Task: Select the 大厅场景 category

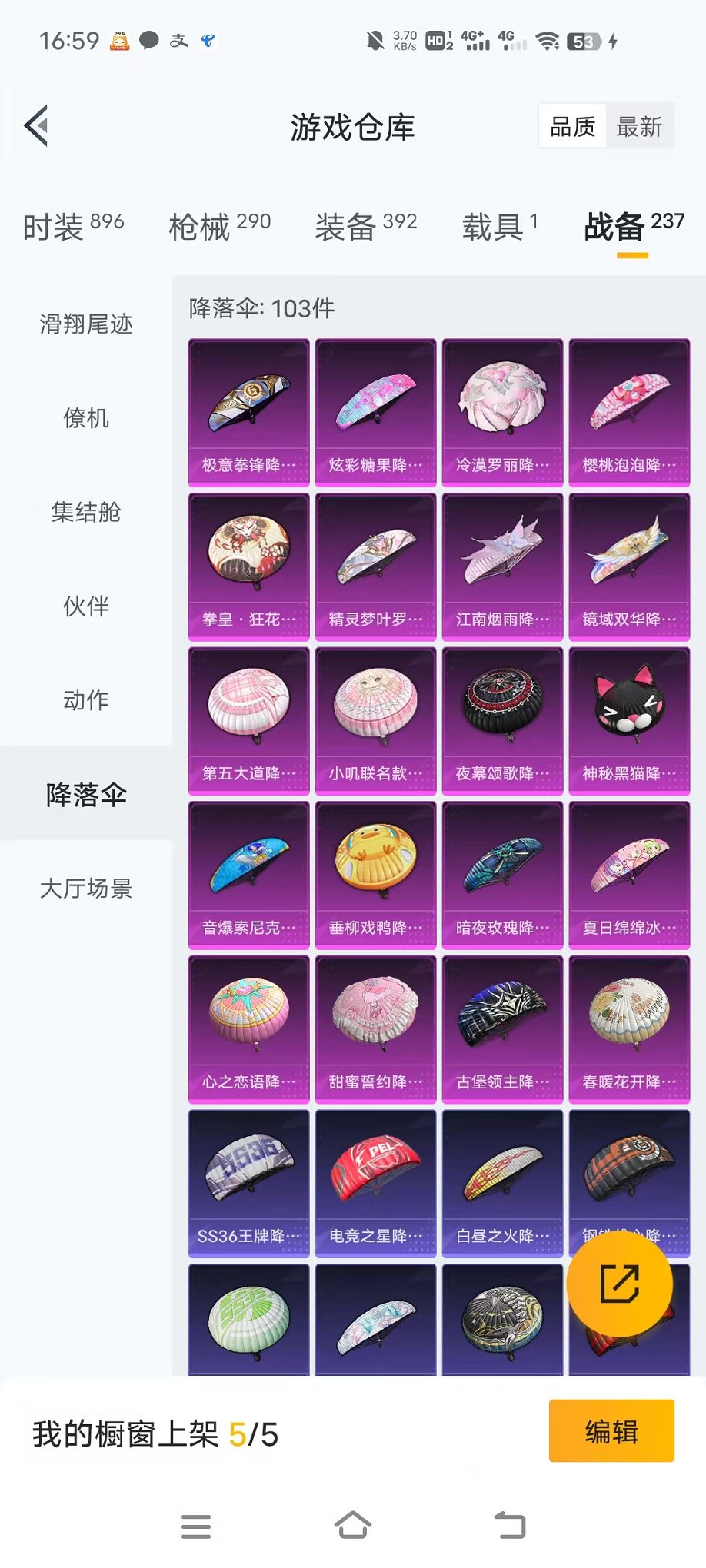Action: [x=86, y=889]
